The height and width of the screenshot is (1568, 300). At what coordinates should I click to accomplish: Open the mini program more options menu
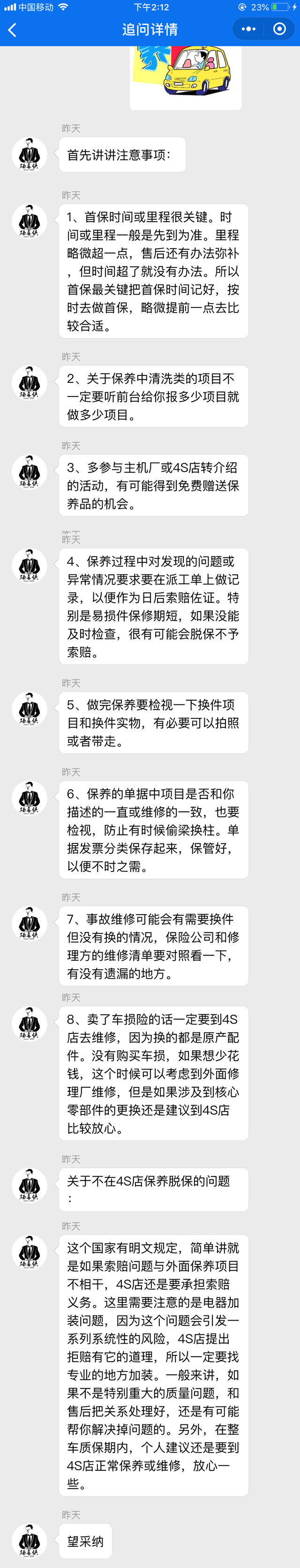click(x=248, y=29)
